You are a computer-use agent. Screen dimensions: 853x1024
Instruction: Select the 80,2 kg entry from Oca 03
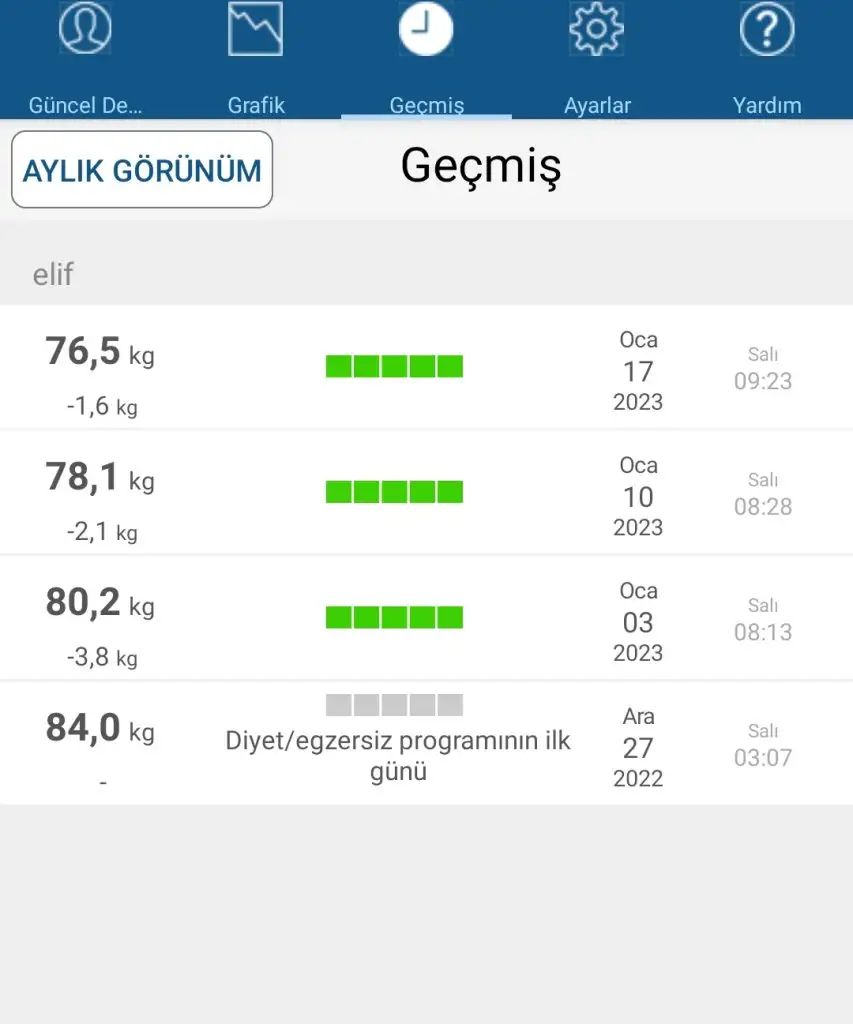point(426,618)
